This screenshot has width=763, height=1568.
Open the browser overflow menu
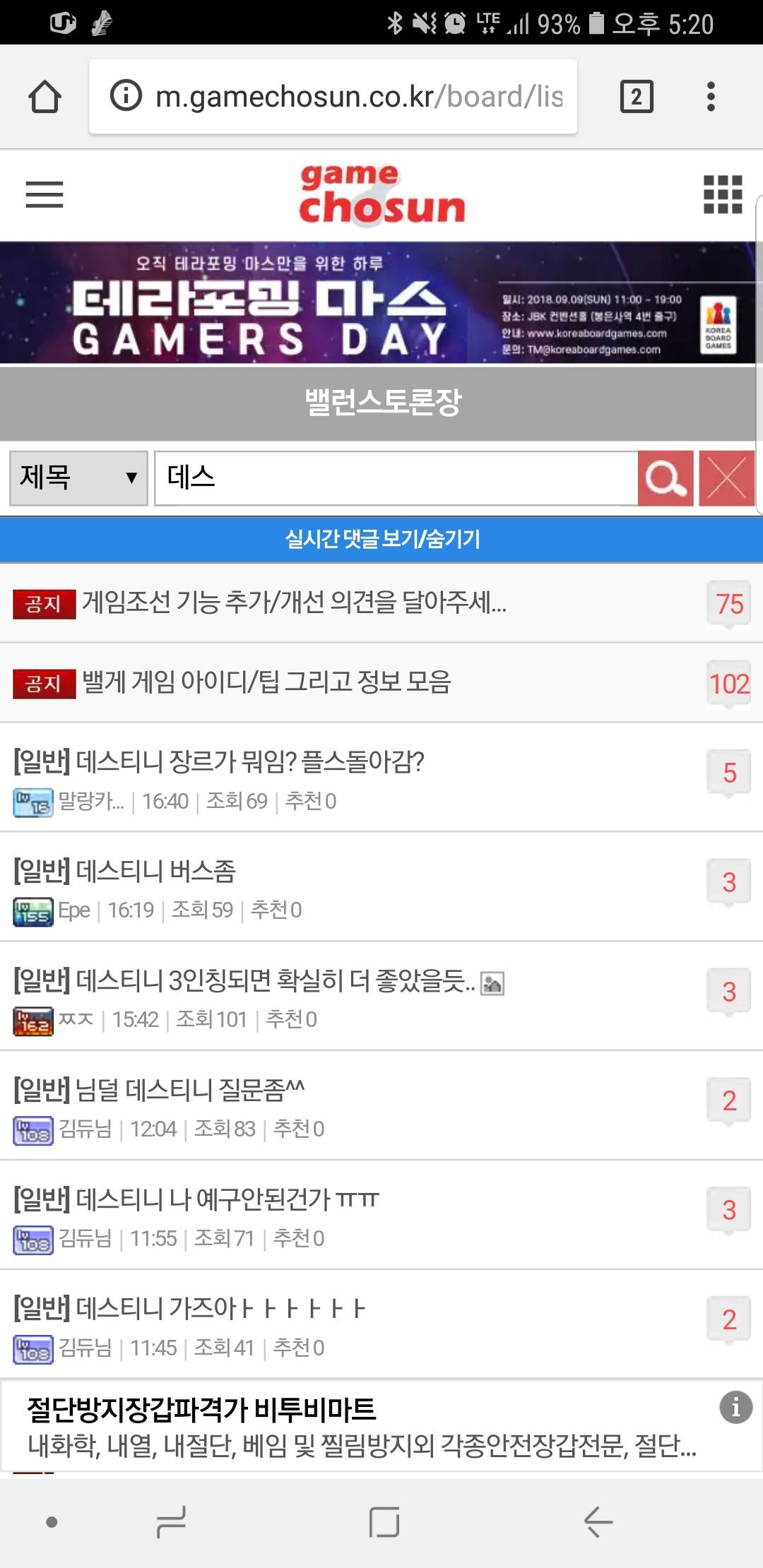711,97
